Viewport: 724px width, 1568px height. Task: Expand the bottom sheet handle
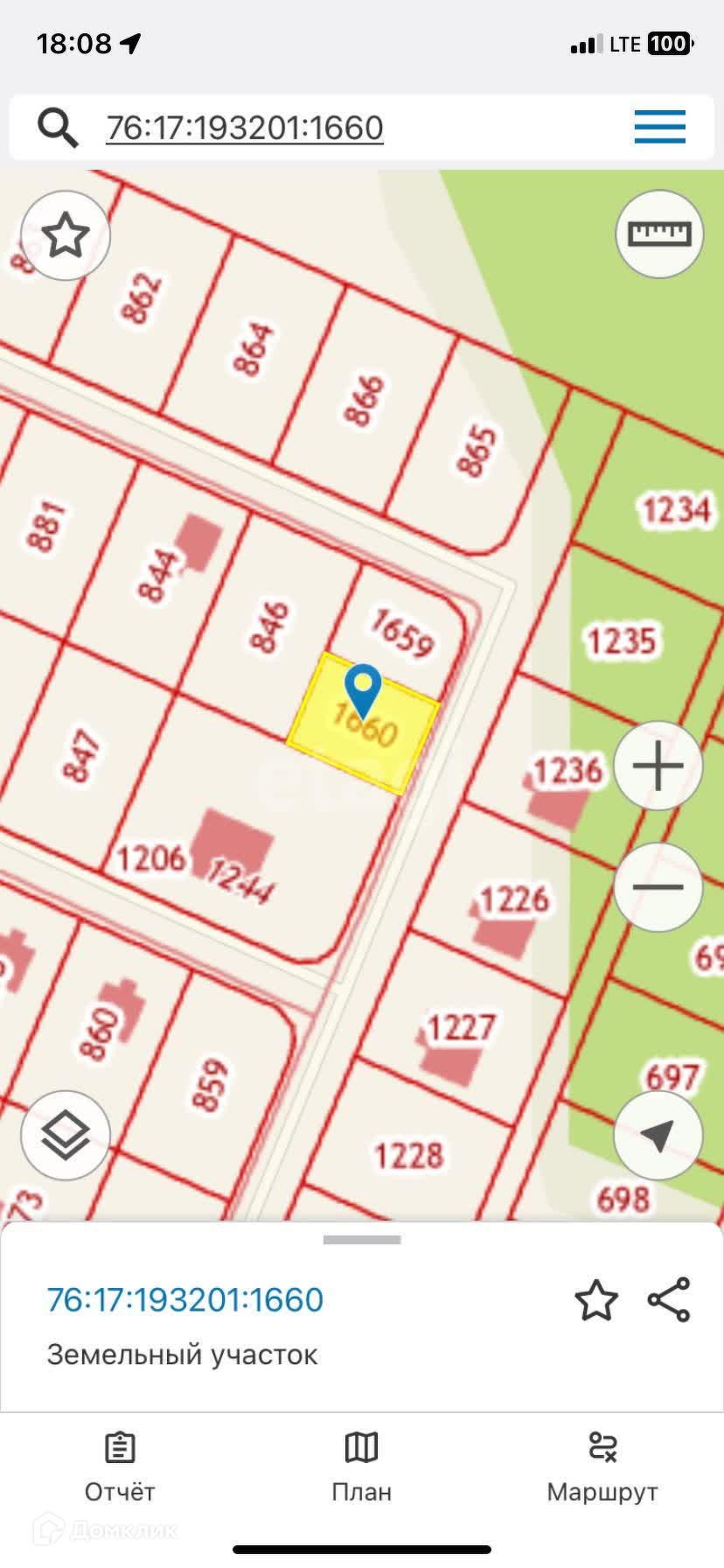[362, 1240]
